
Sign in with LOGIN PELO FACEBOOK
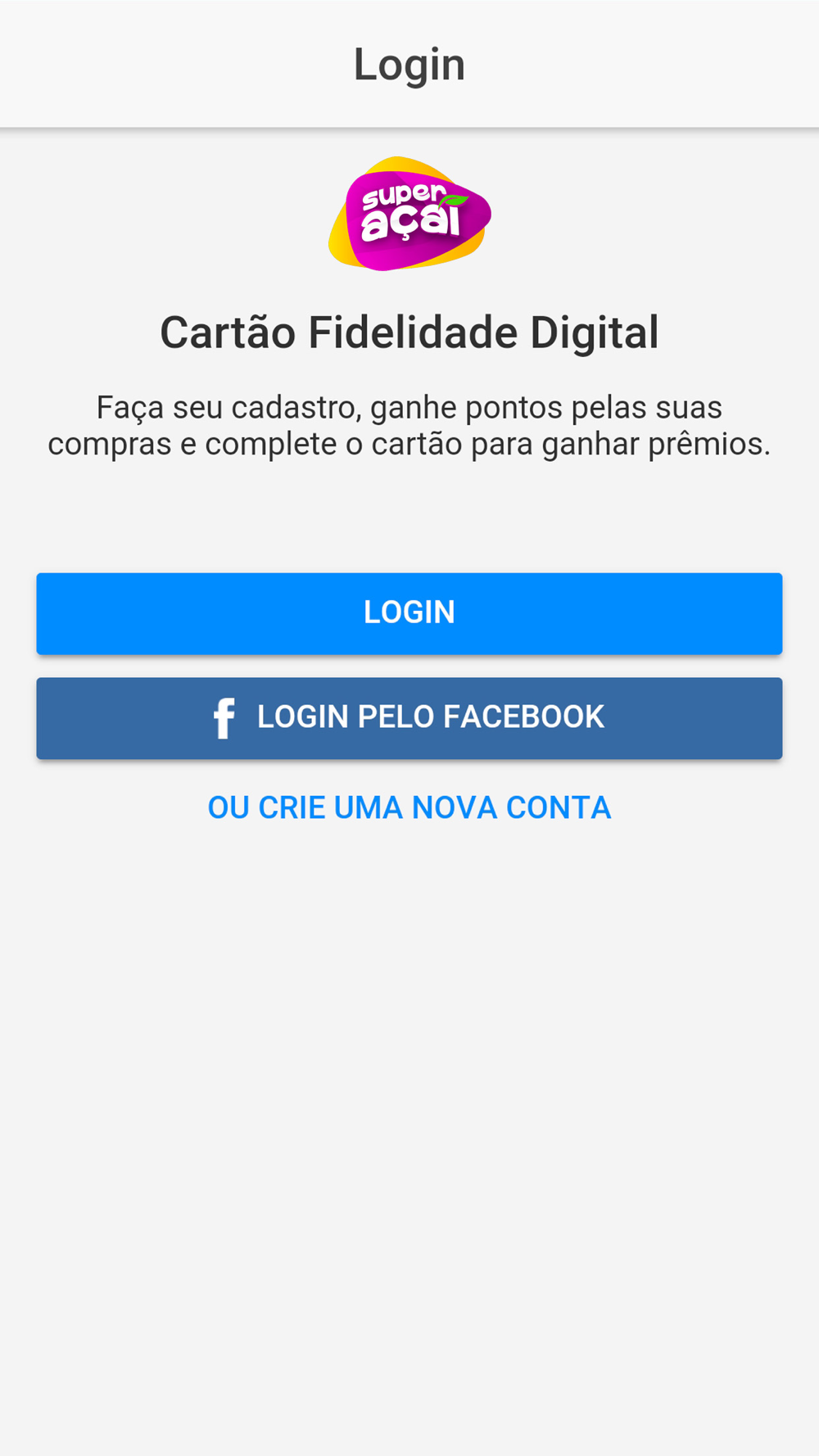click(x=409, y=718)
